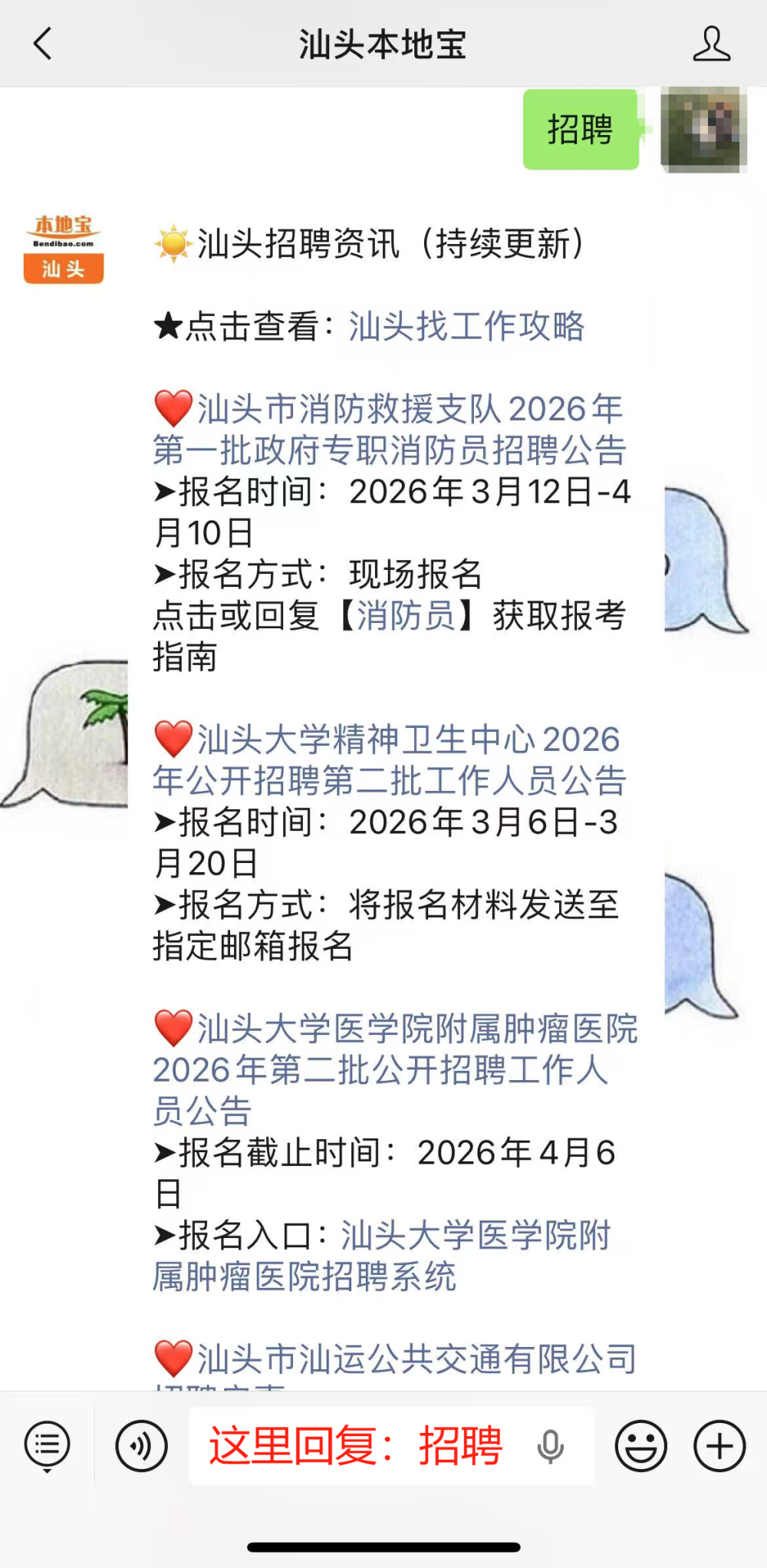The image size is (767, 1568).
Task: Tap the voice message speaker icon
Action: pos(140,1447)
